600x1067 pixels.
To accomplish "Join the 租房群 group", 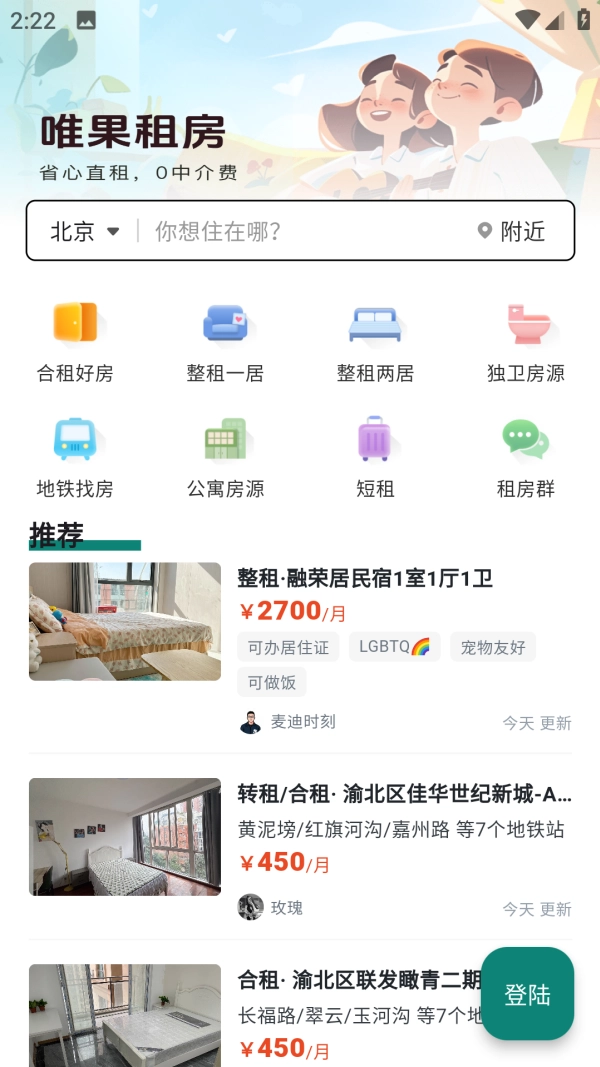I will [526, 458].
